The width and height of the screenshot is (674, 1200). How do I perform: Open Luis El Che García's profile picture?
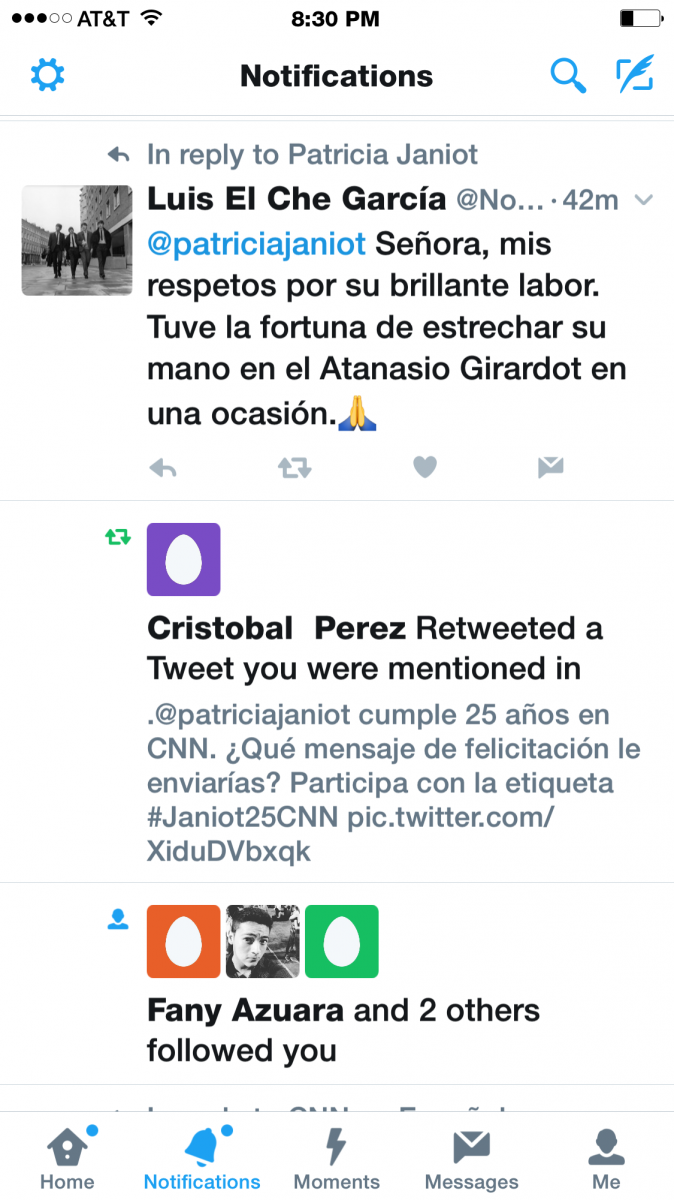(77, 240)
